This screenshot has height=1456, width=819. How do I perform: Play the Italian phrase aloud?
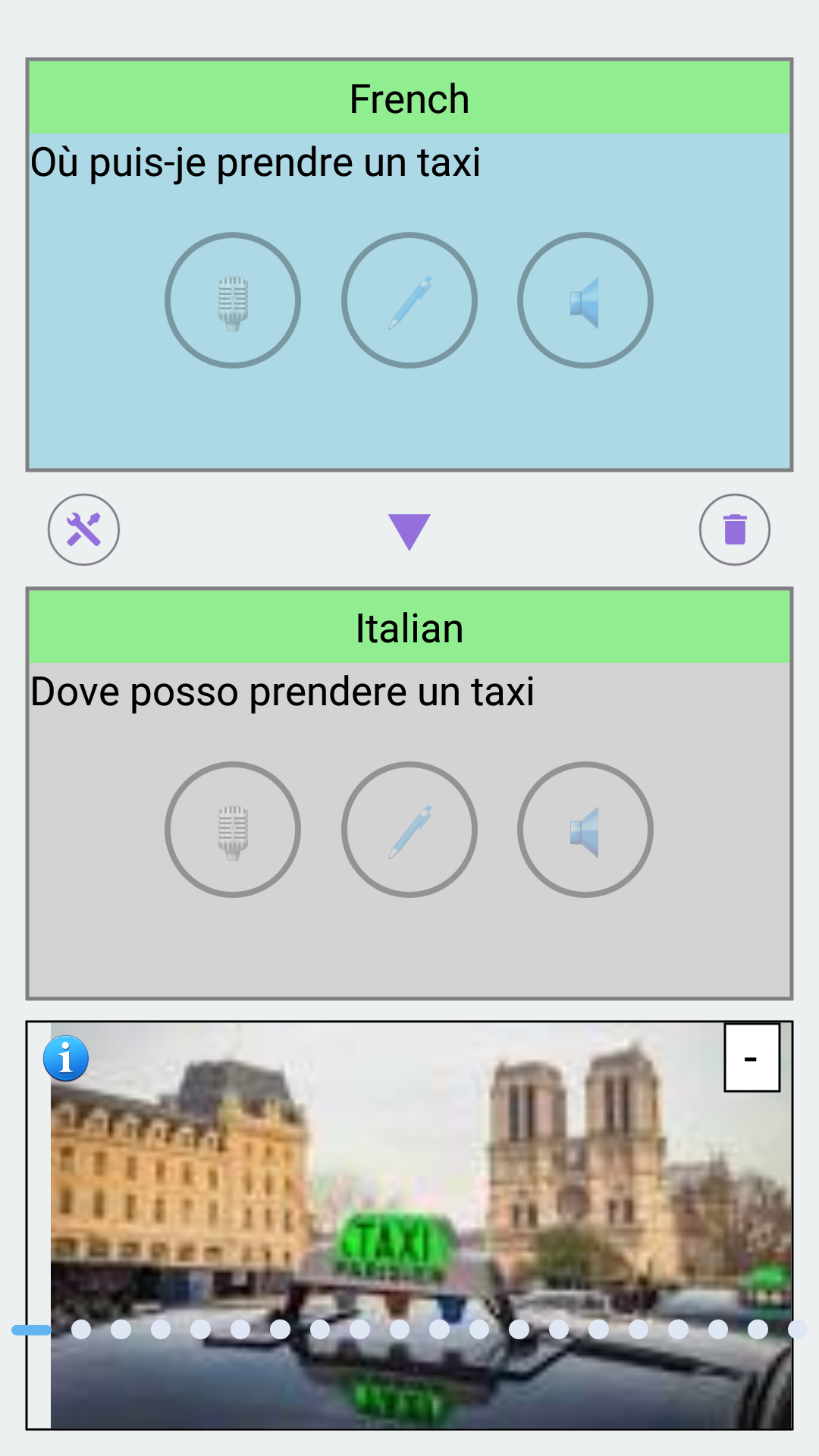[x=585, y=830]
